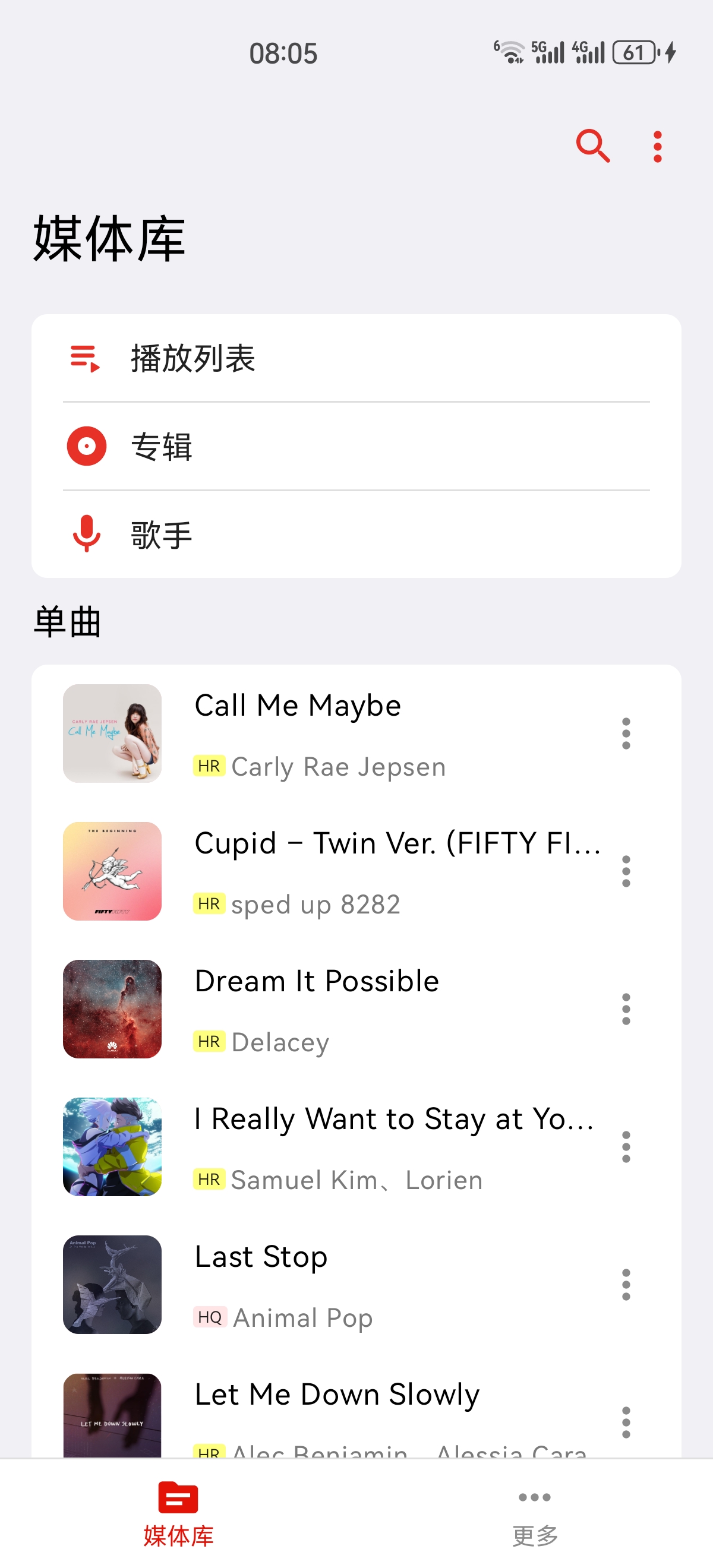Open more options for Call Me Maybe
713x1568 pixels.
click(x=625, y=734)
